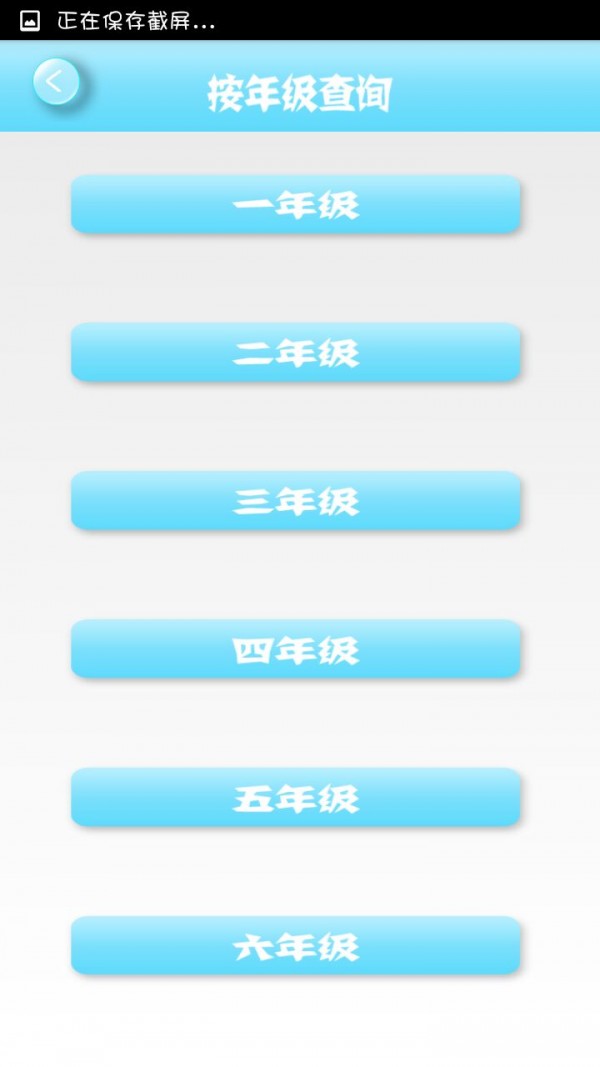The height and width of the screenshot is (1067, 600).
Task: Open the 二年级 query
Action: pyautogui.click(x=295, y=352)
